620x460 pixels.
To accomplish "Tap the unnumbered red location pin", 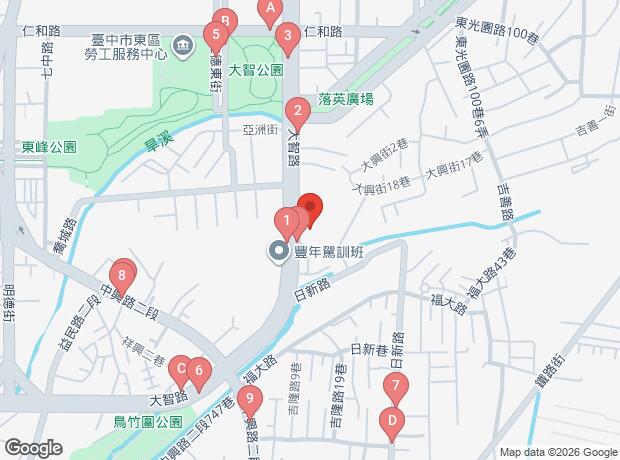I will coord(310,208).
